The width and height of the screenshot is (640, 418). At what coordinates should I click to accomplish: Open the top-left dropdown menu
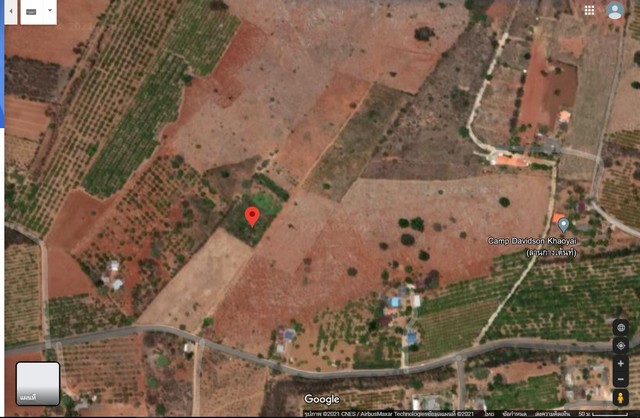coord(38,11)
